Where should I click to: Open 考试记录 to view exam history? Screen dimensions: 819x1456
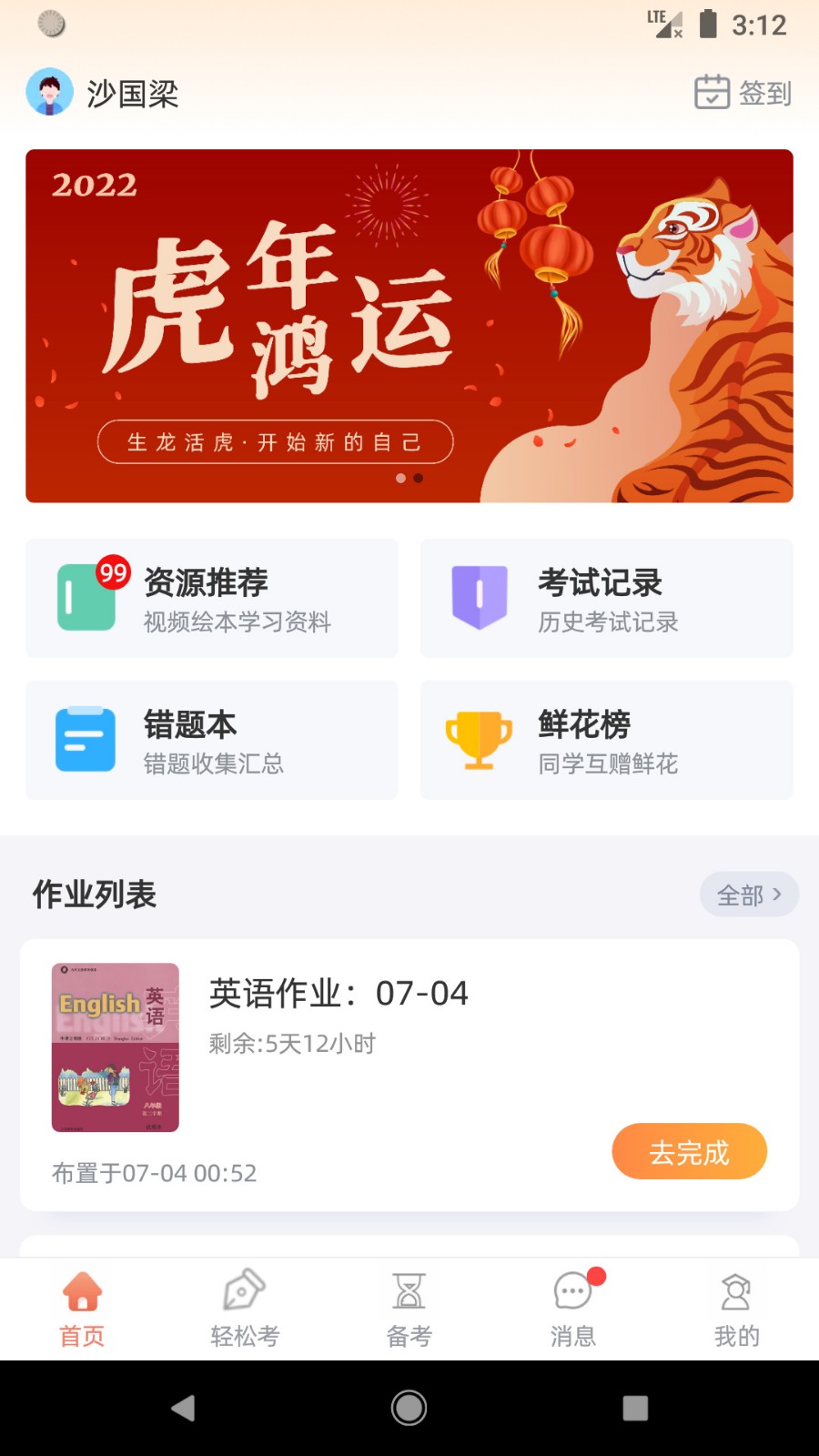[605, 598]
